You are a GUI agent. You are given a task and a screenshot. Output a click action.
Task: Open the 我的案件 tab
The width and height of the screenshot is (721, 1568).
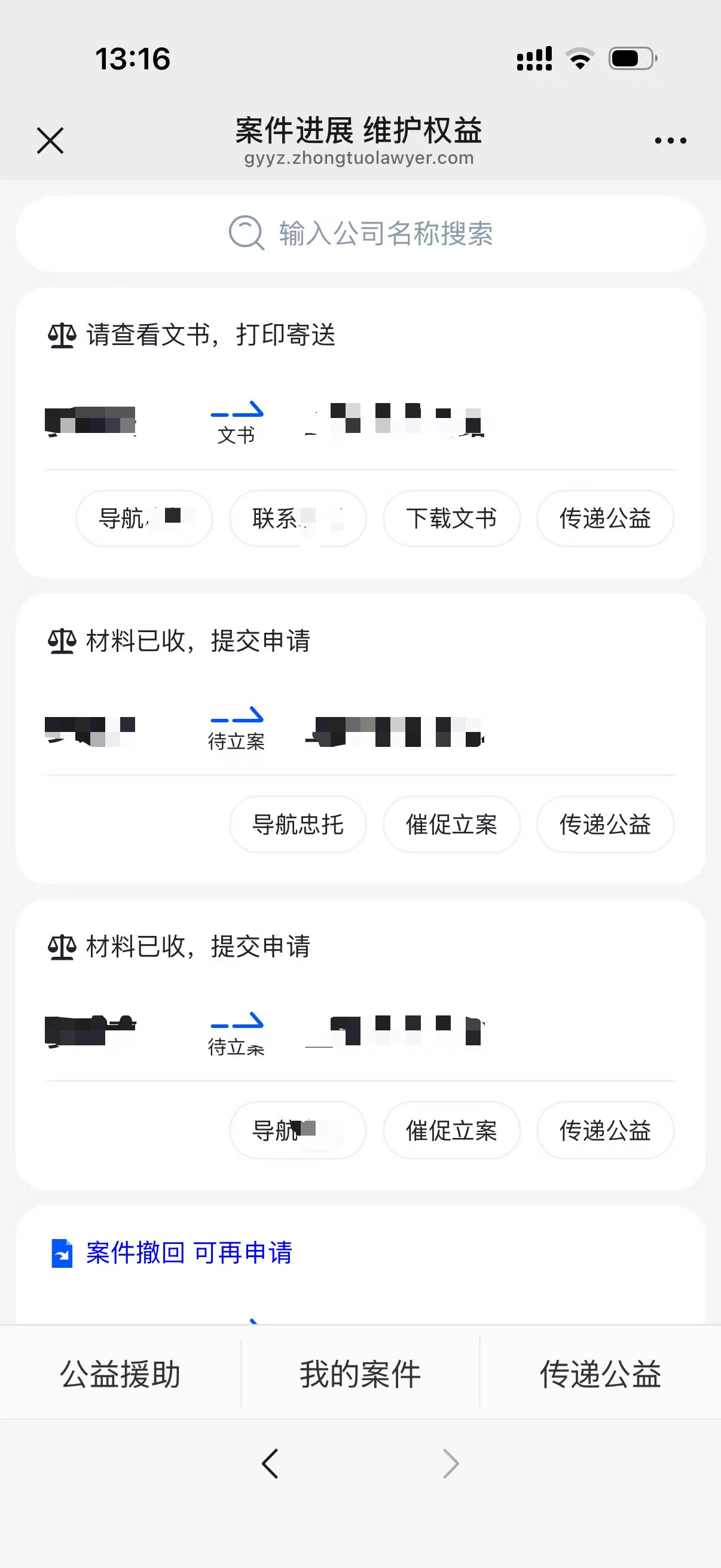[x=360, y=1374]
